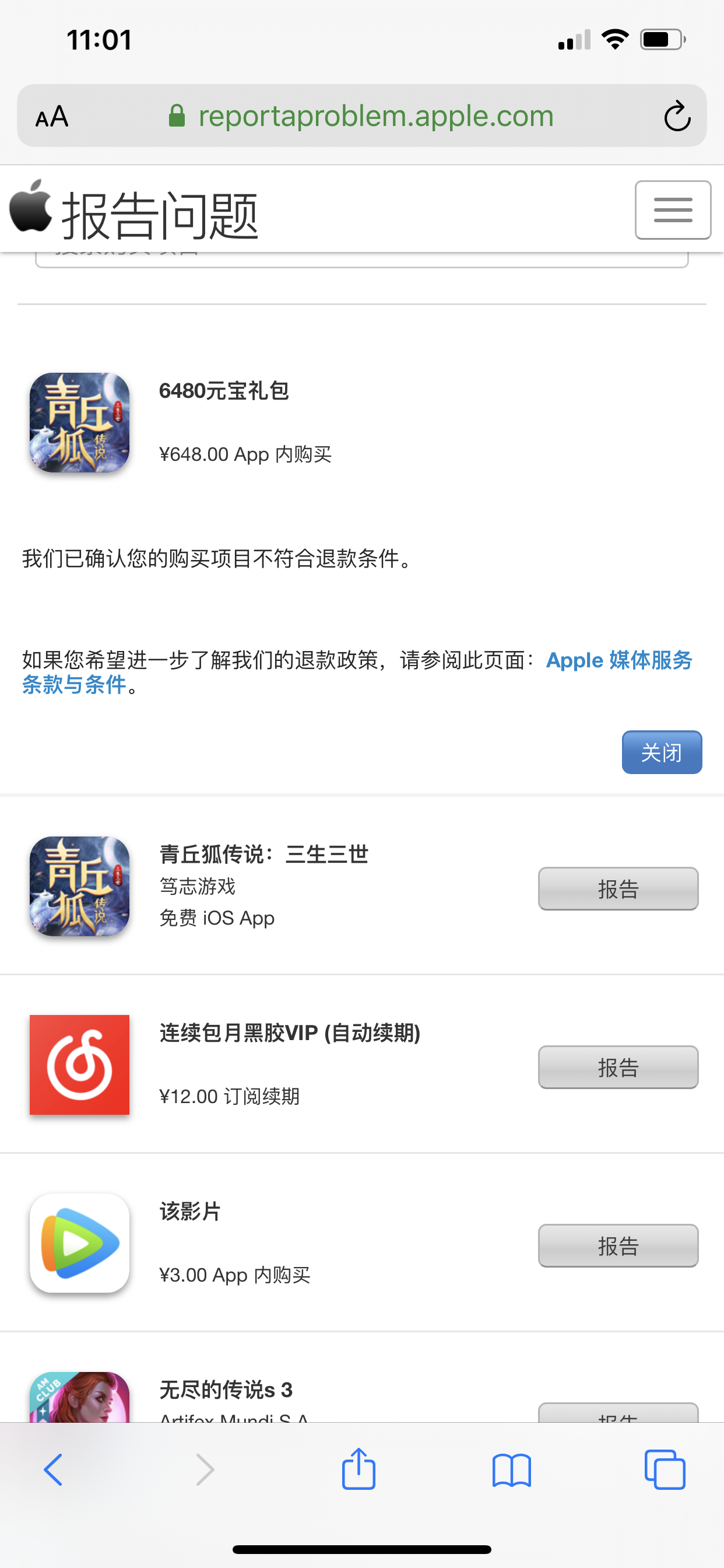The height and width of the screenshot is (1568, 724).
Task: Go back in Safari
Action: pos(54,1469)
